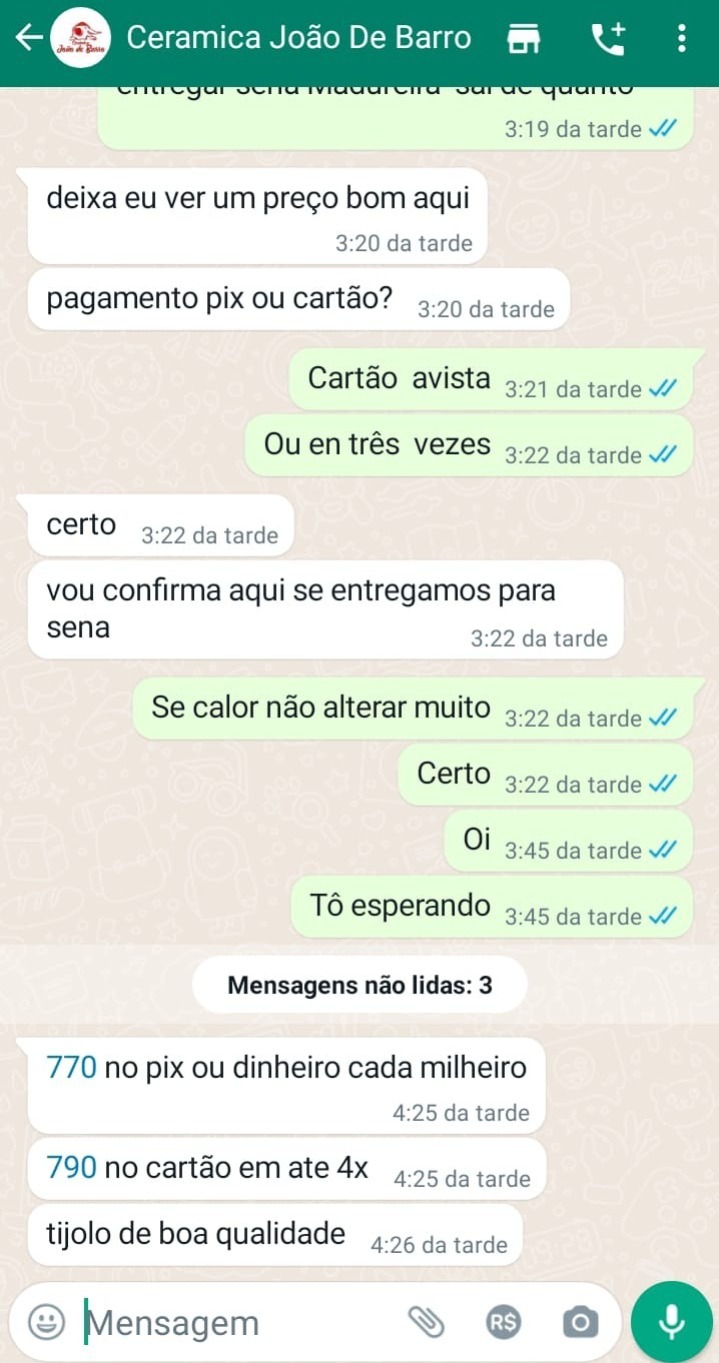Image resolution: width=719 pixels, height=1363 pixels.
Task: Attach a file with the paperclip
Action: point(427,1323)
